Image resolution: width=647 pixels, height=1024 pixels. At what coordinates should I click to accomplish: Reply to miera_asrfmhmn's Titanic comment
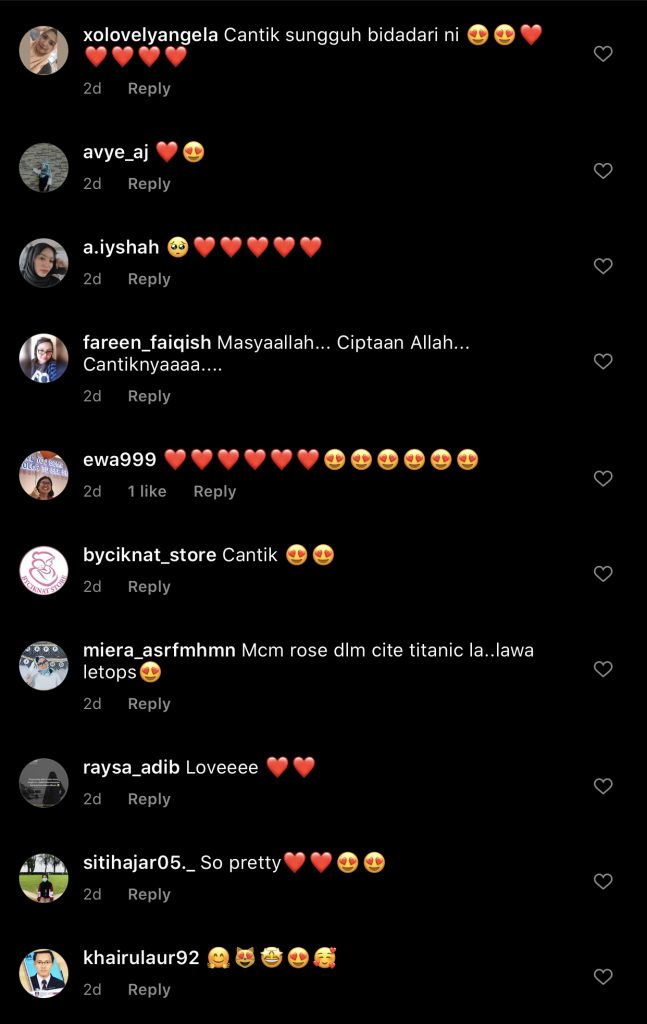pyautogui.click(x=149, y=704)
